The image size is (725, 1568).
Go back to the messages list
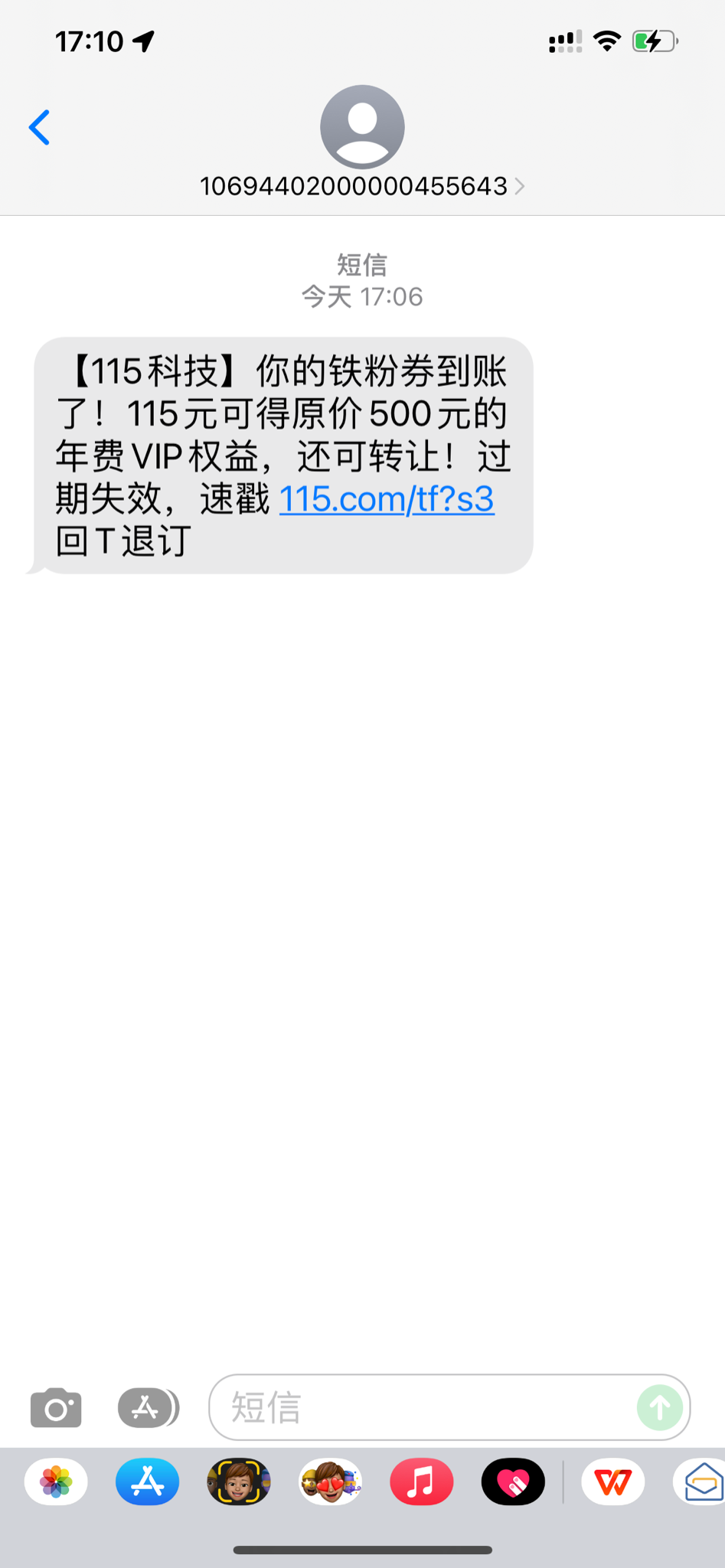pyautogui.click(x=40, y=127)
